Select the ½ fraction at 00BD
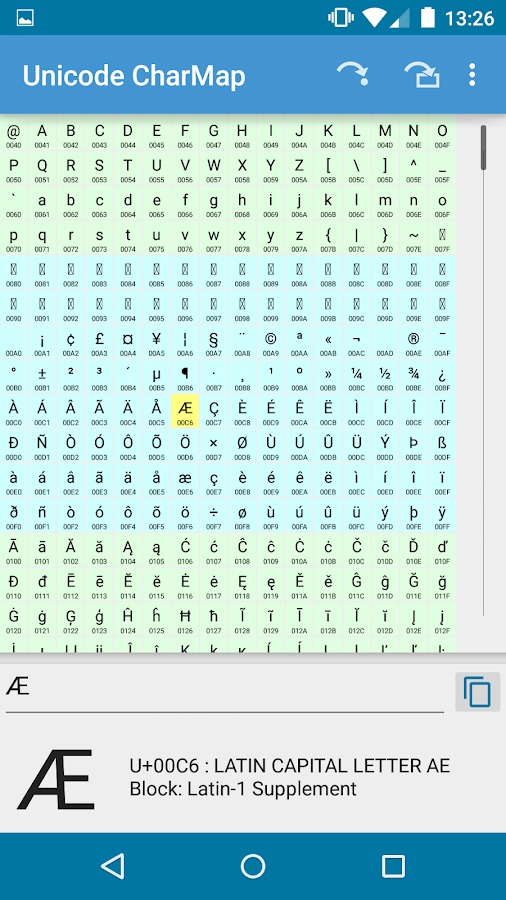 [385, 377]
